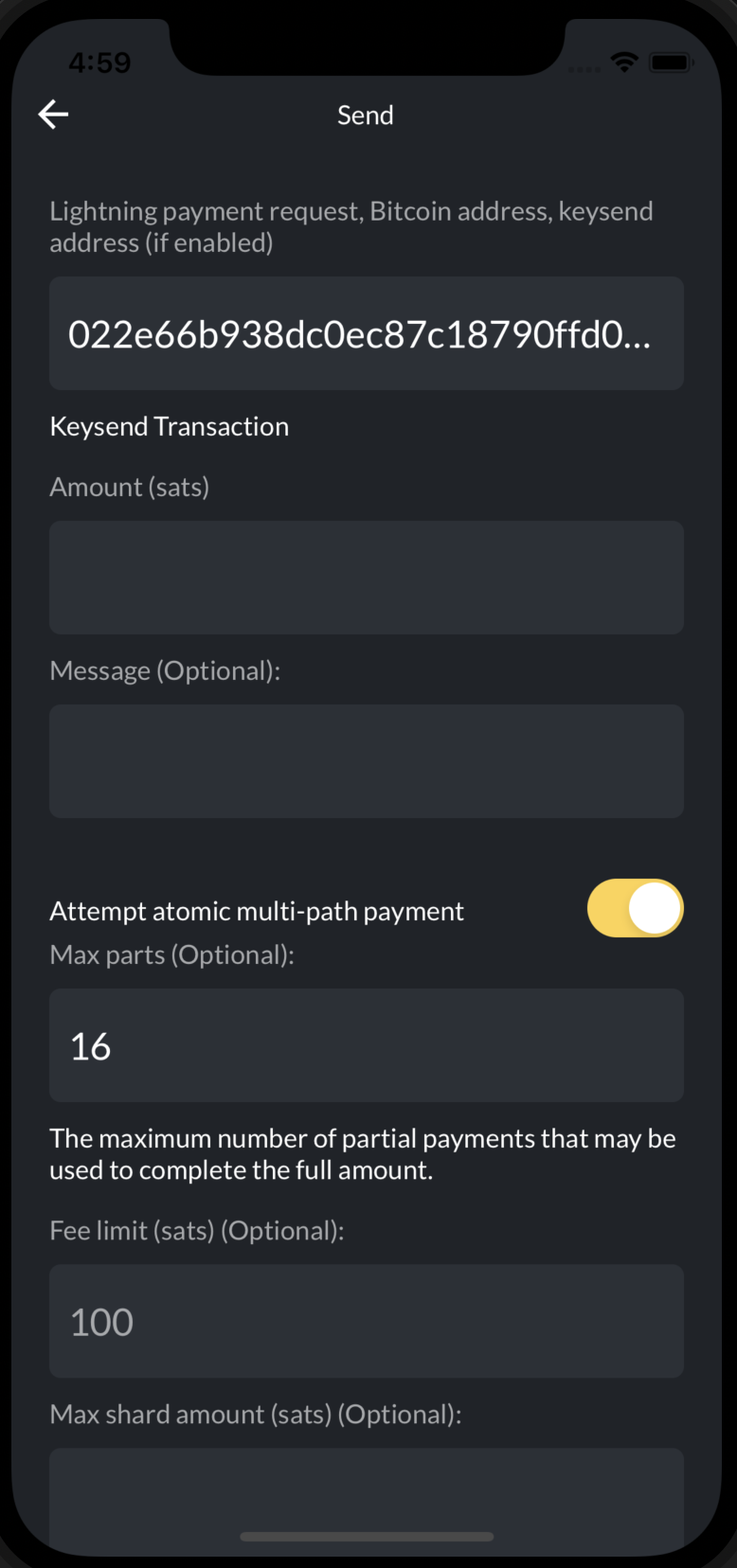Select the Fee limit (sats) field

(366, 1321)
